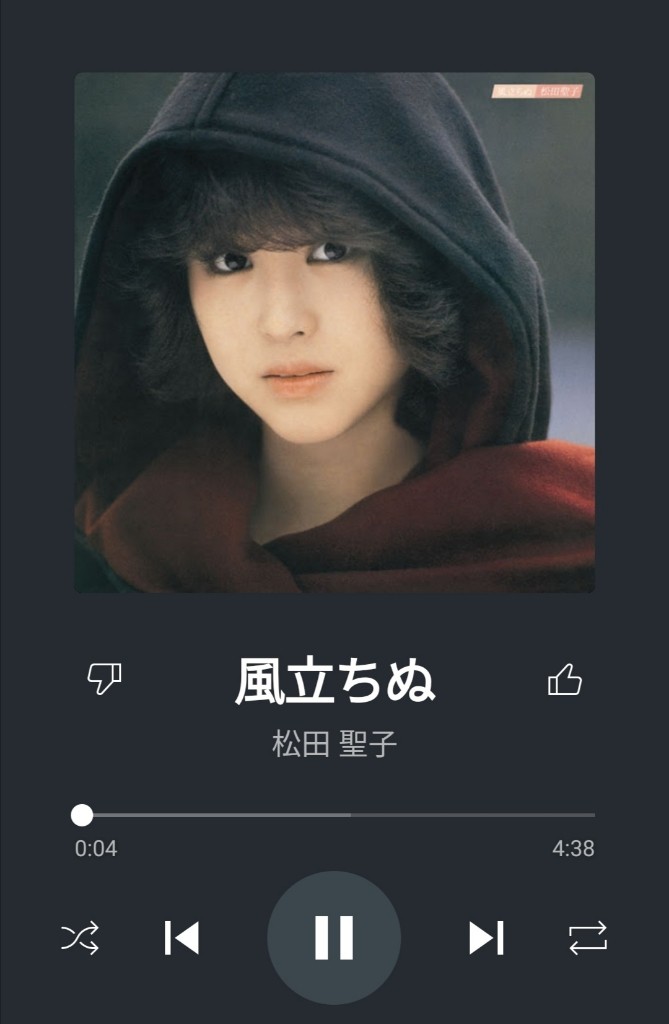Give 風立ちぬ a thumbs up
Image resolution: width=669 pixels, height=1024 pixels.
(x=565, y=681)
